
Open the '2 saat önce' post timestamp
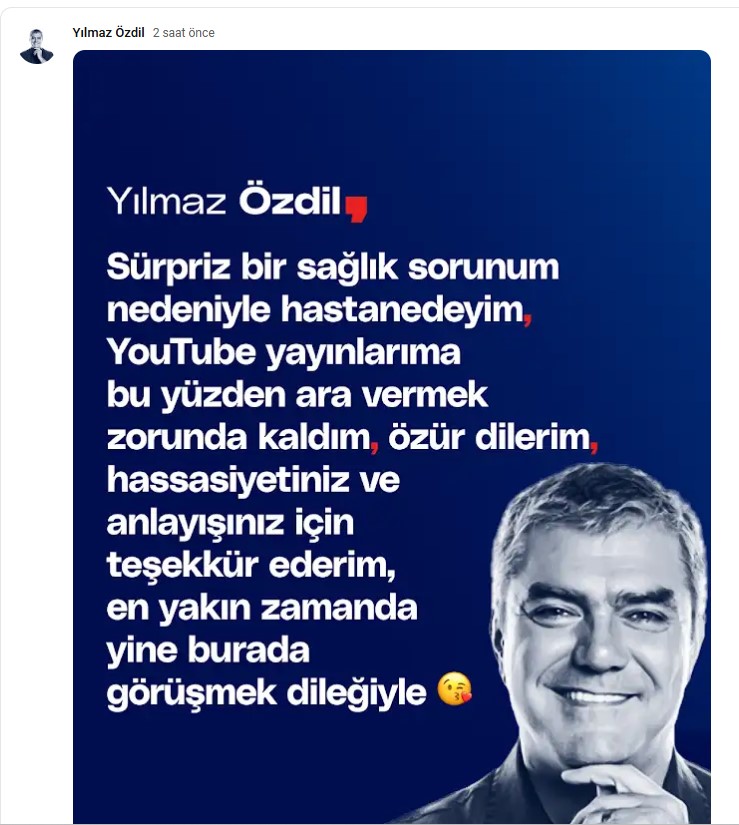tap(183, 33)
